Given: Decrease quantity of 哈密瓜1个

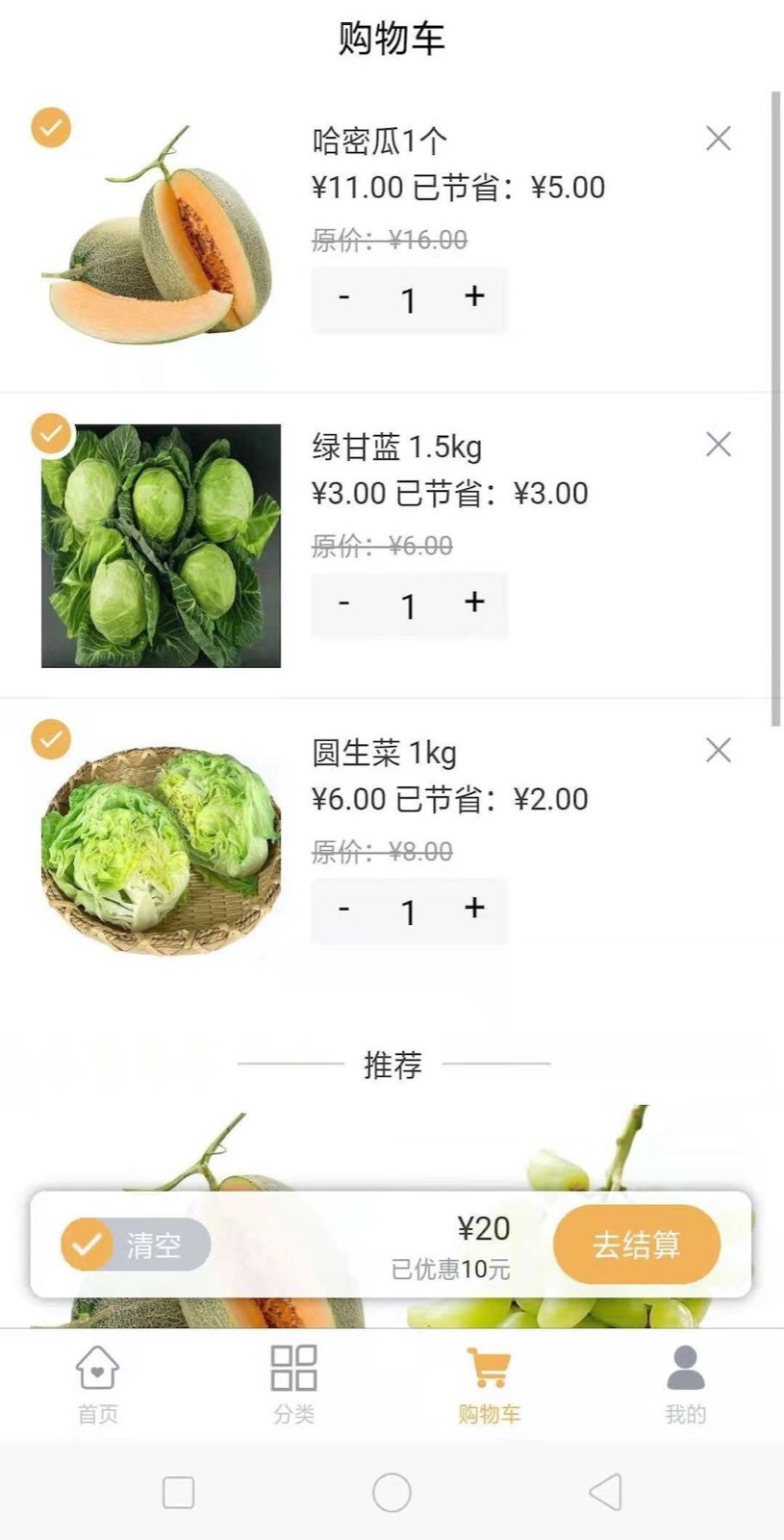Looking at the screenshot, I should 344,298.
